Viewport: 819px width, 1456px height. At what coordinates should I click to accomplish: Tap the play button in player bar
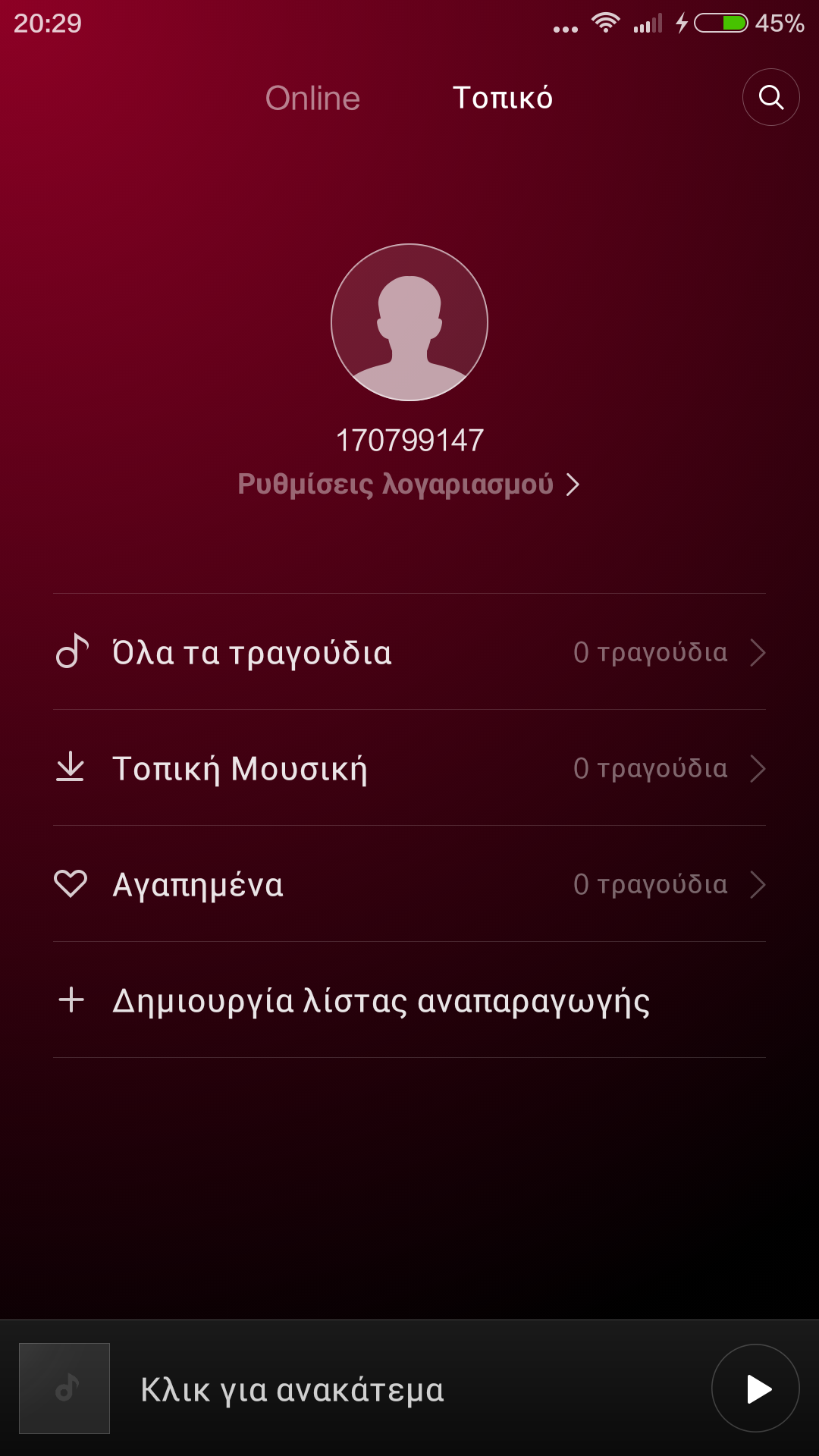click(755, 1389)
